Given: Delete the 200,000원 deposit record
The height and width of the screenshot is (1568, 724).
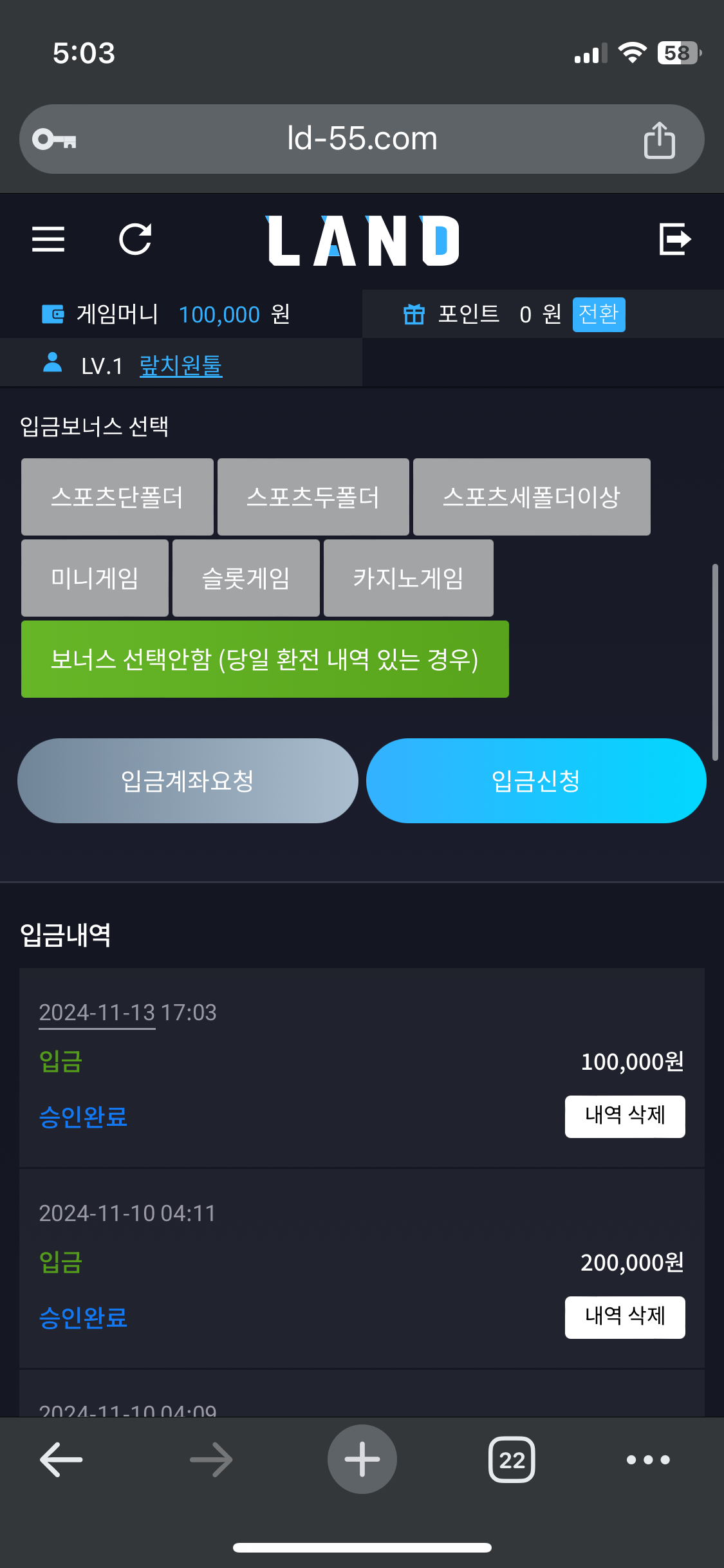Looking at the screenshot, I should pos(624,1317).
